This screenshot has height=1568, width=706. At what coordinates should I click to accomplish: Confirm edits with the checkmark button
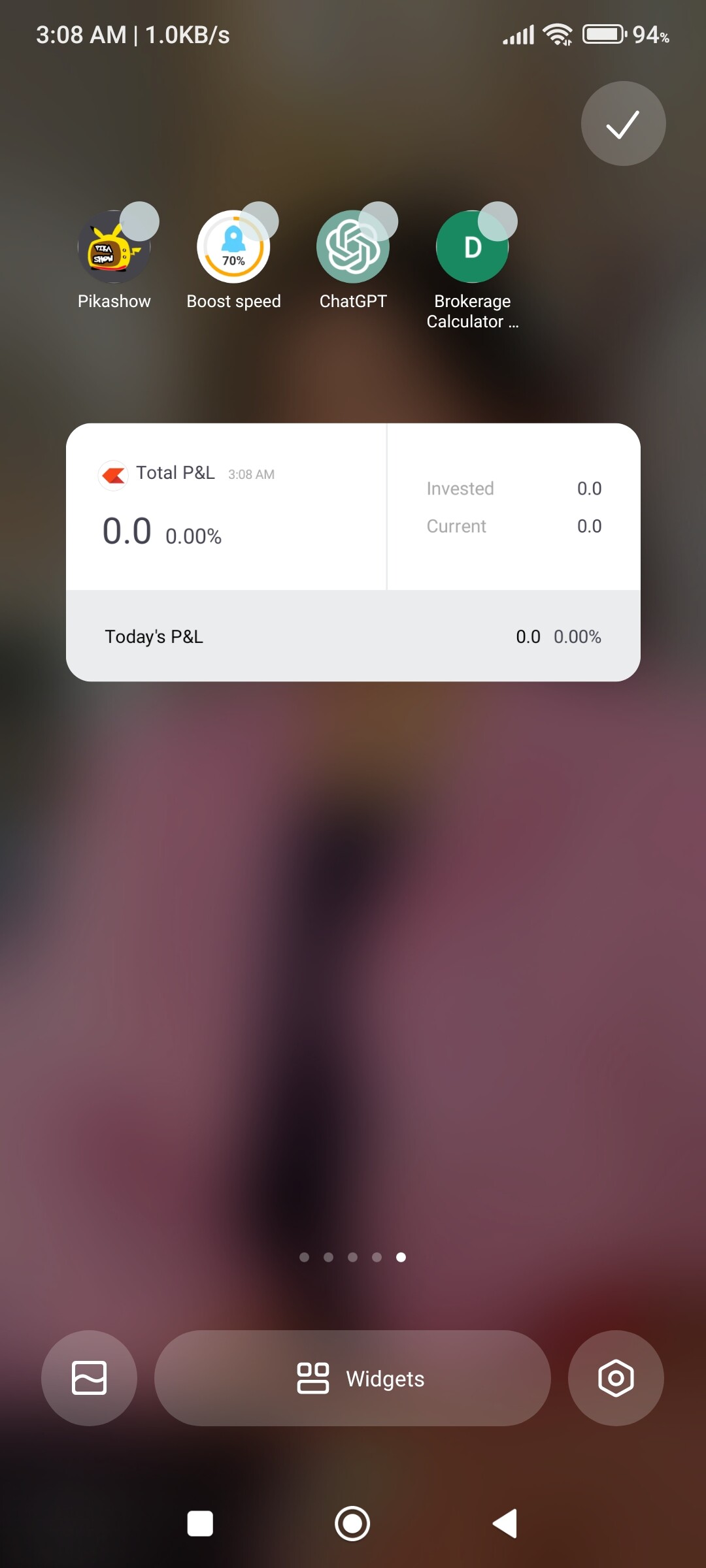click(623, 123)
